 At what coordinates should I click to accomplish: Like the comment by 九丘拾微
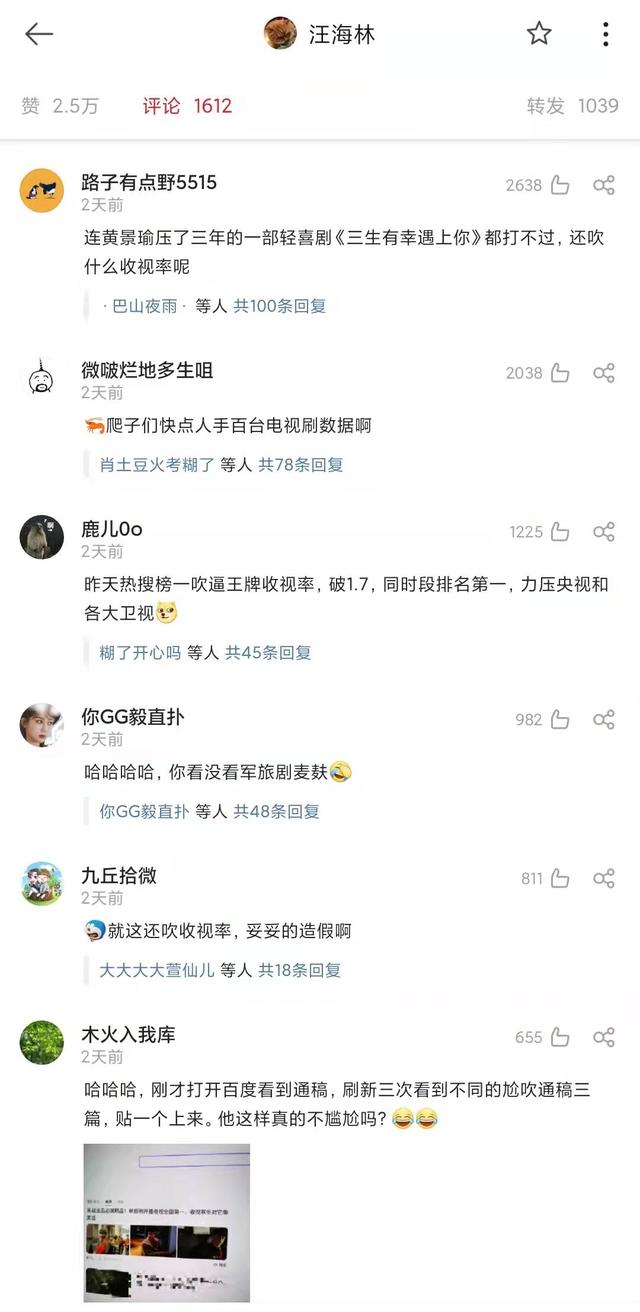[560, 879]
